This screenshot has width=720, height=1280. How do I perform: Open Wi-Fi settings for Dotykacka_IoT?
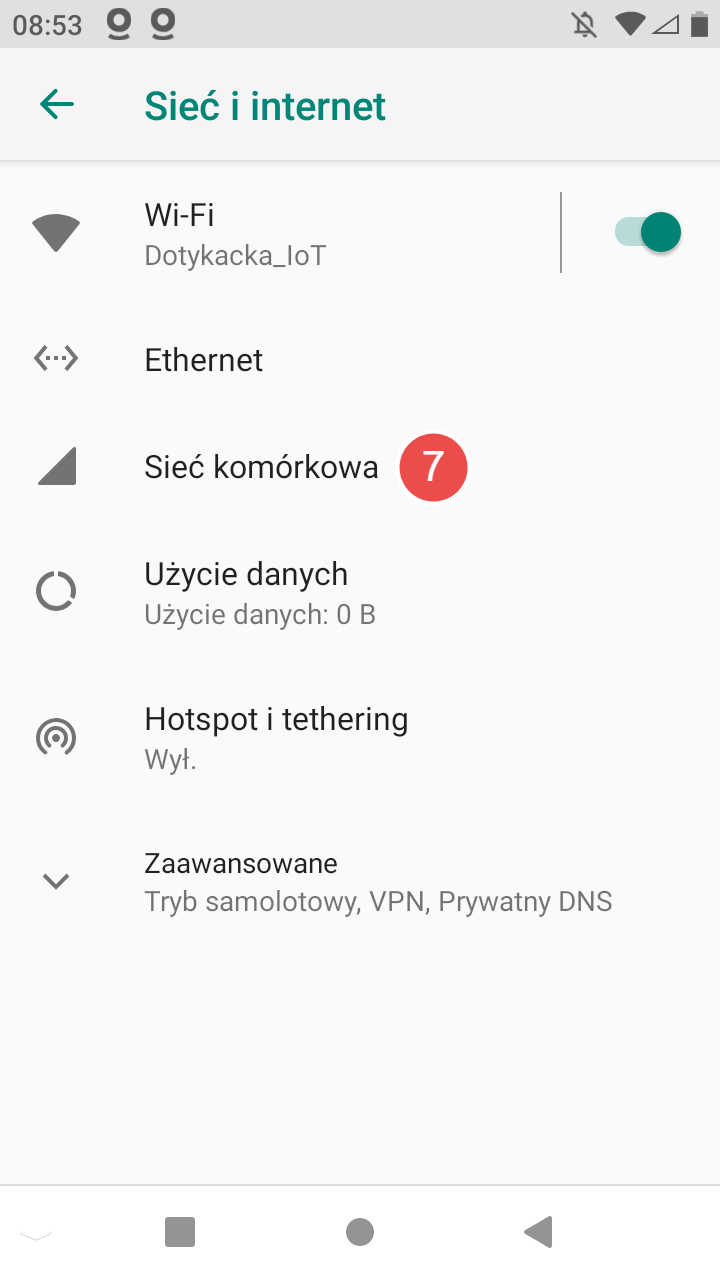300,233
